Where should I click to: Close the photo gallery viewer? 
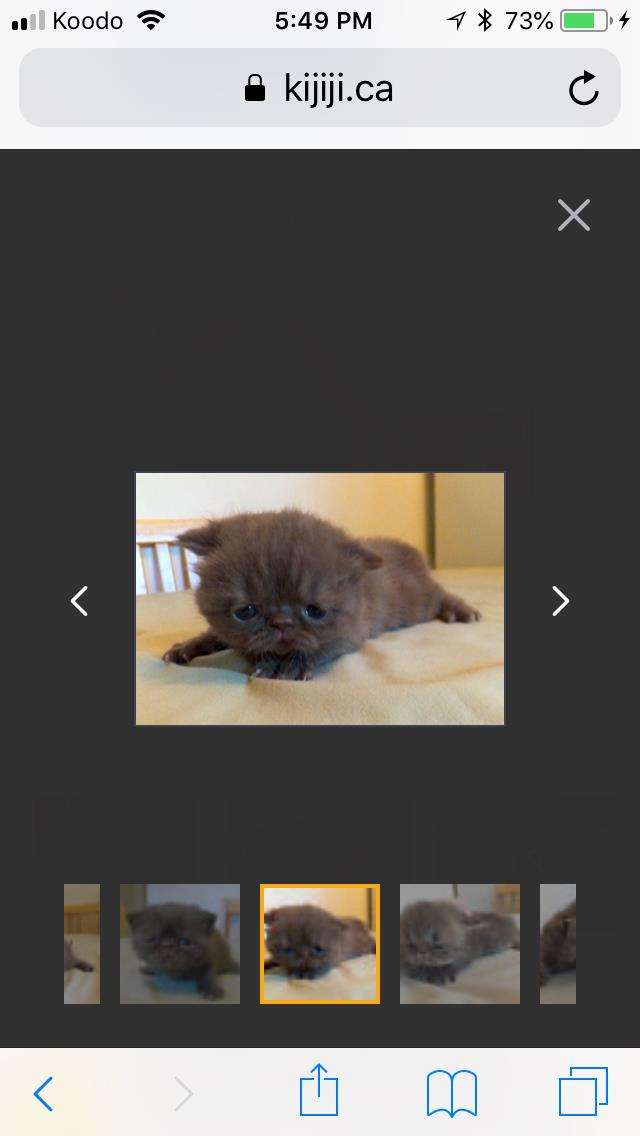574,215
